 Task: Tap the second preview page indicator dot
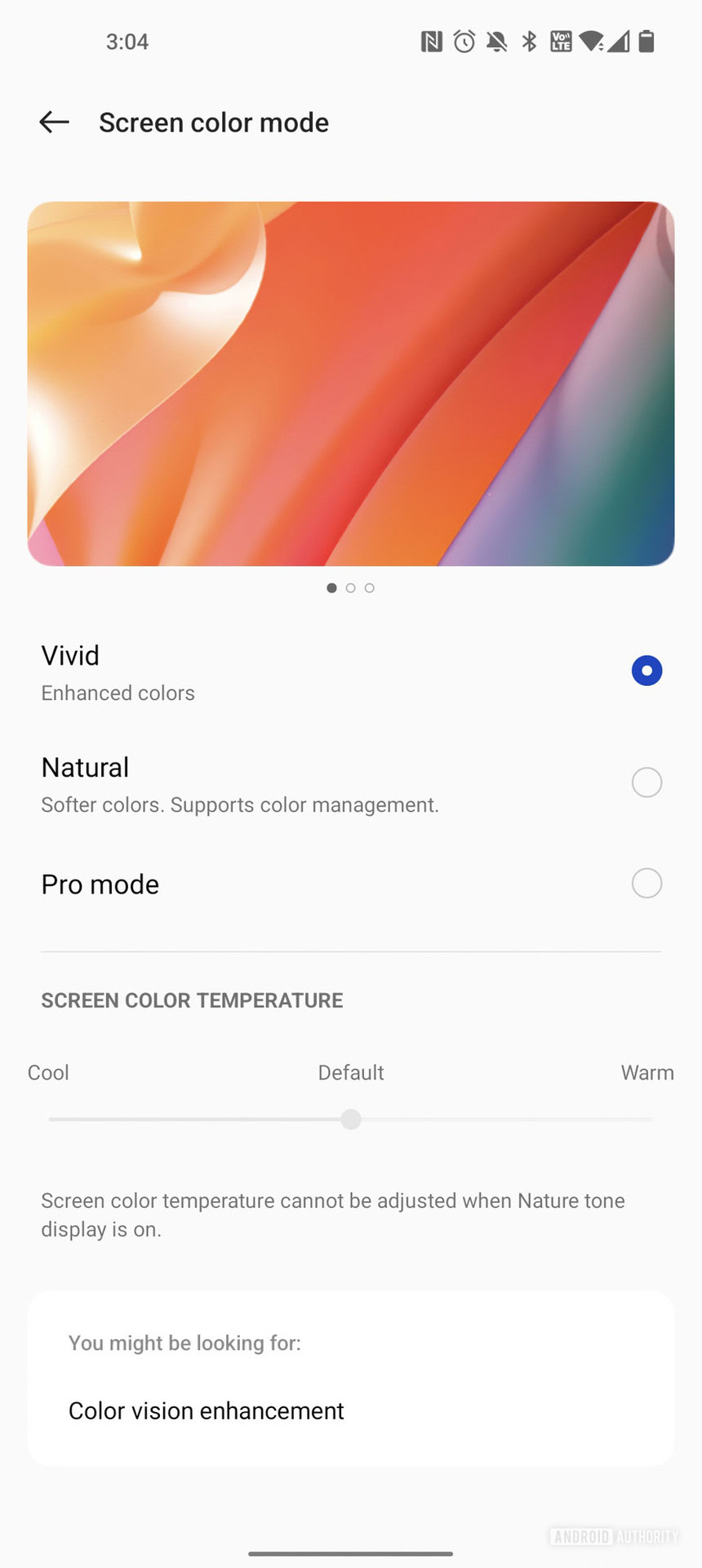point(351,588)
